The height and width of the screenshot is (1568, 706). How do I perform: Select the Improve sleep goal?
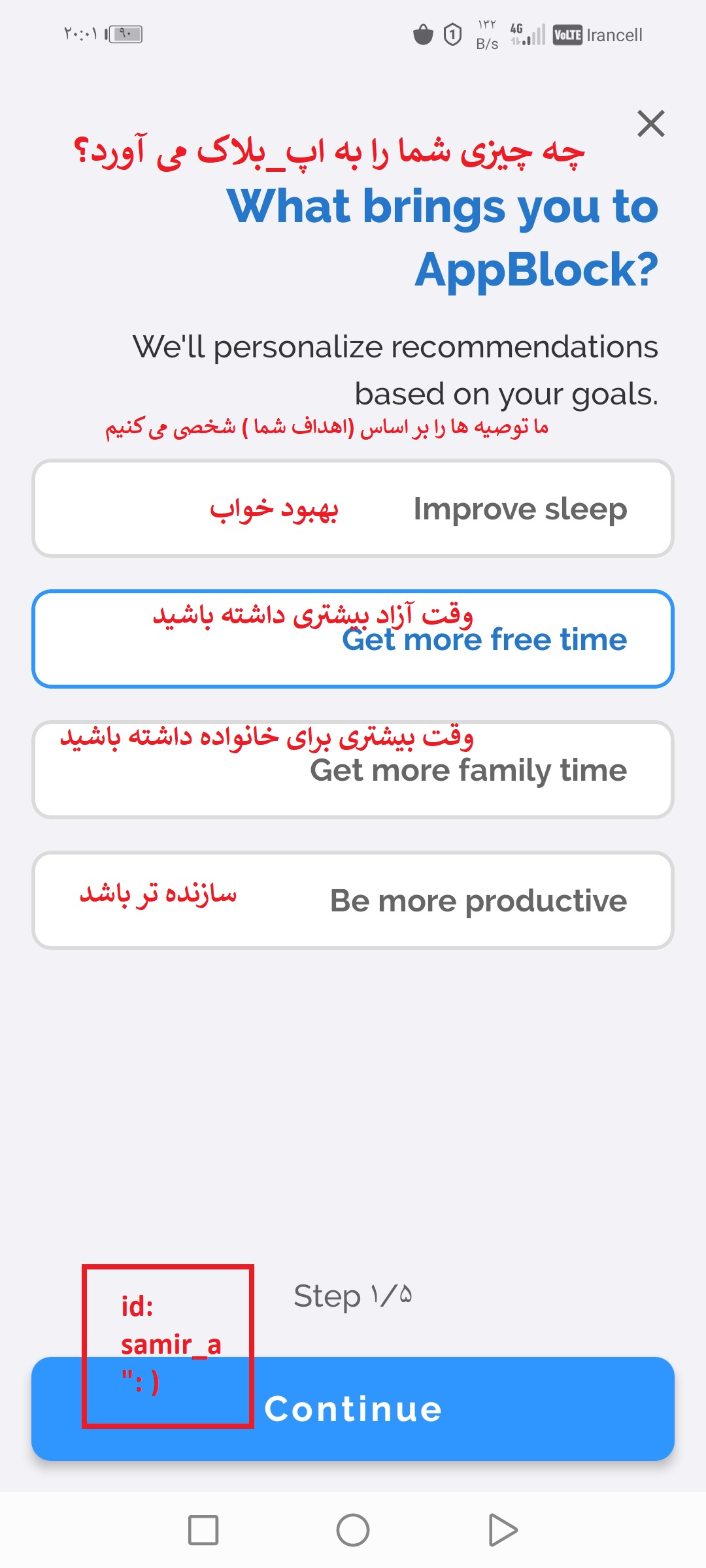pos(353,508)
